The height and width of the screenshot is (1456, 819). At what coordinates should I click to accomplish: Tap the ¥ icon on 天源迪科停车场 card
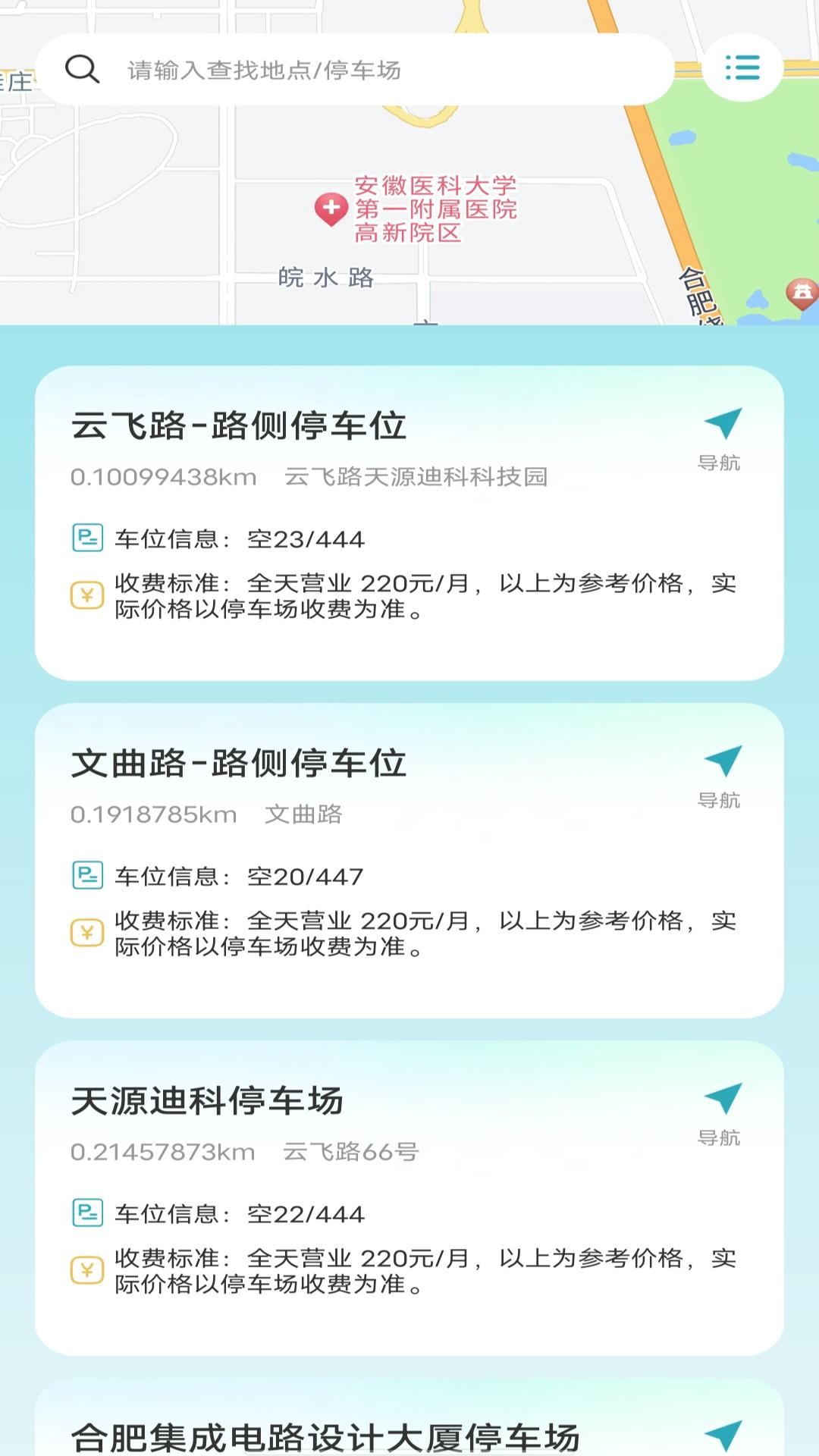click(86, 1266)
